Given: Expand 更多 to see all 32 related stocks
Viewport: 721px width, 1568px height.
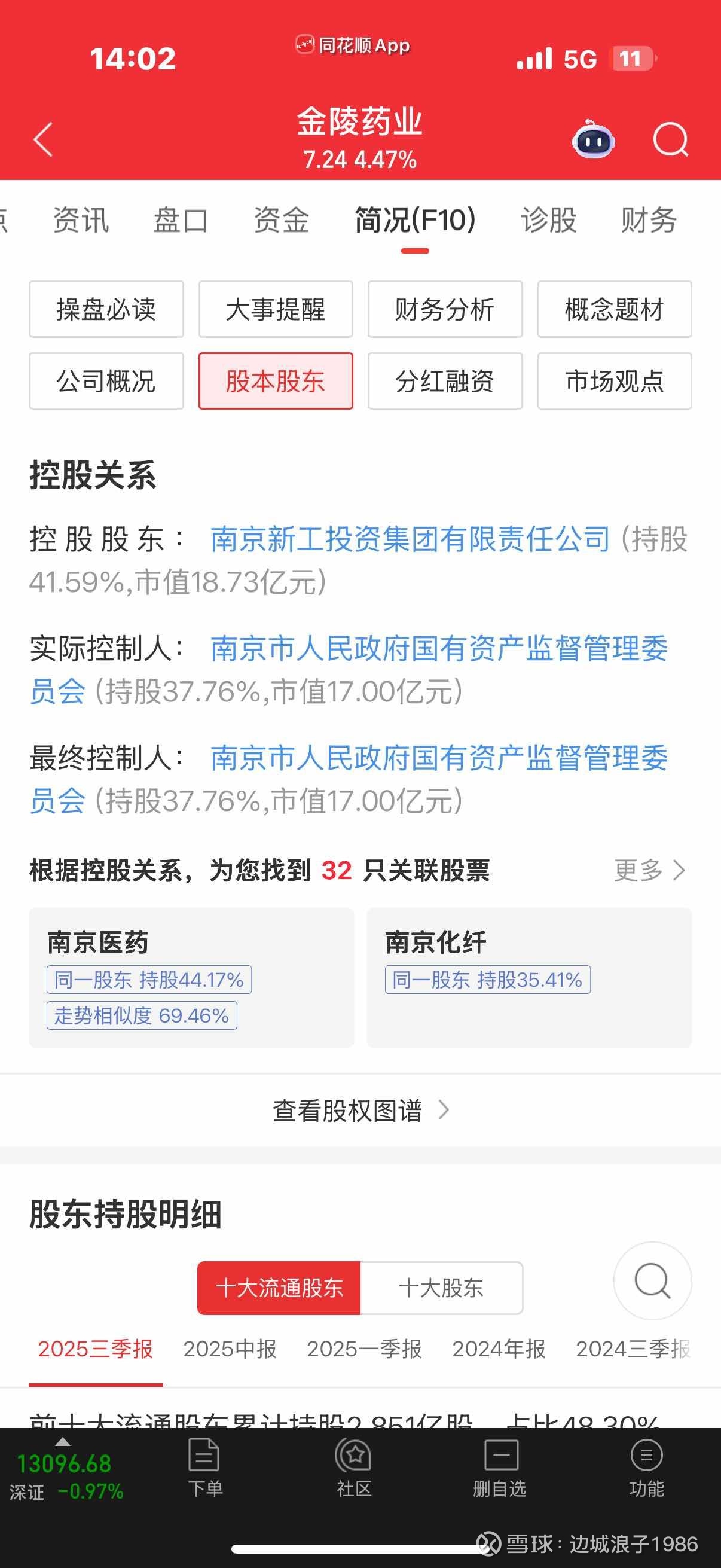Looking at the screenshot, I should click(649, 870).
